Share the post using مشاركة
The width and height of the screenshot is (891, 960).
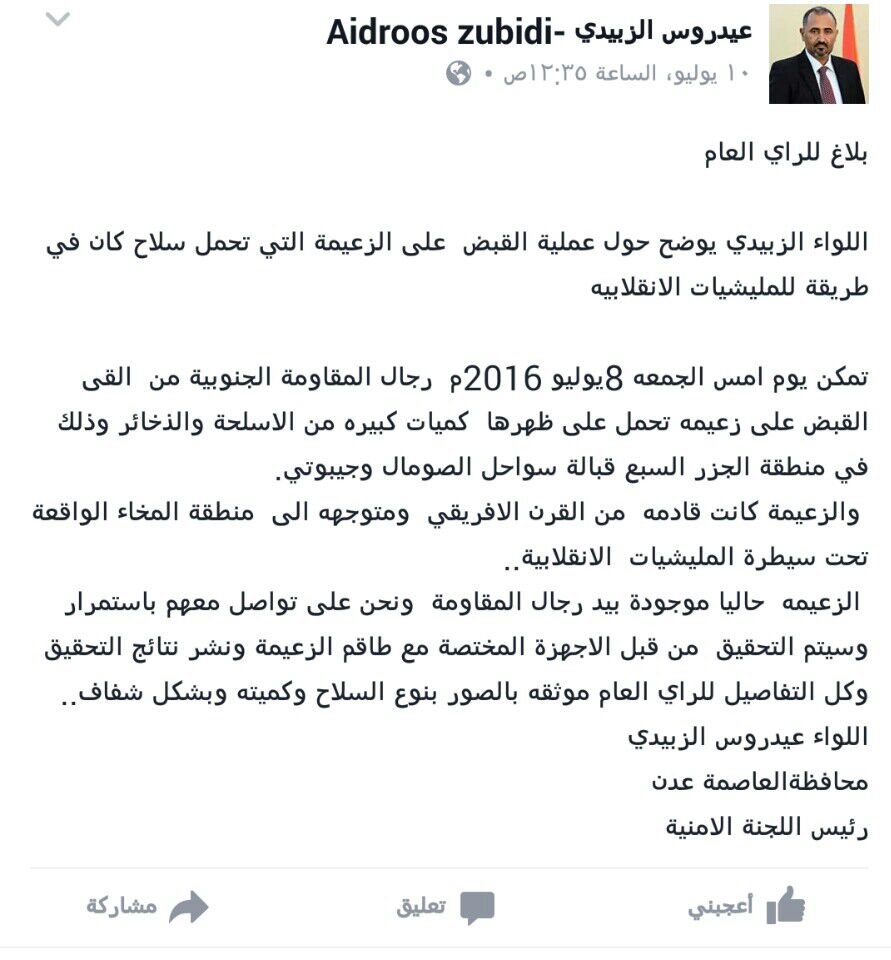coord(147,906)
